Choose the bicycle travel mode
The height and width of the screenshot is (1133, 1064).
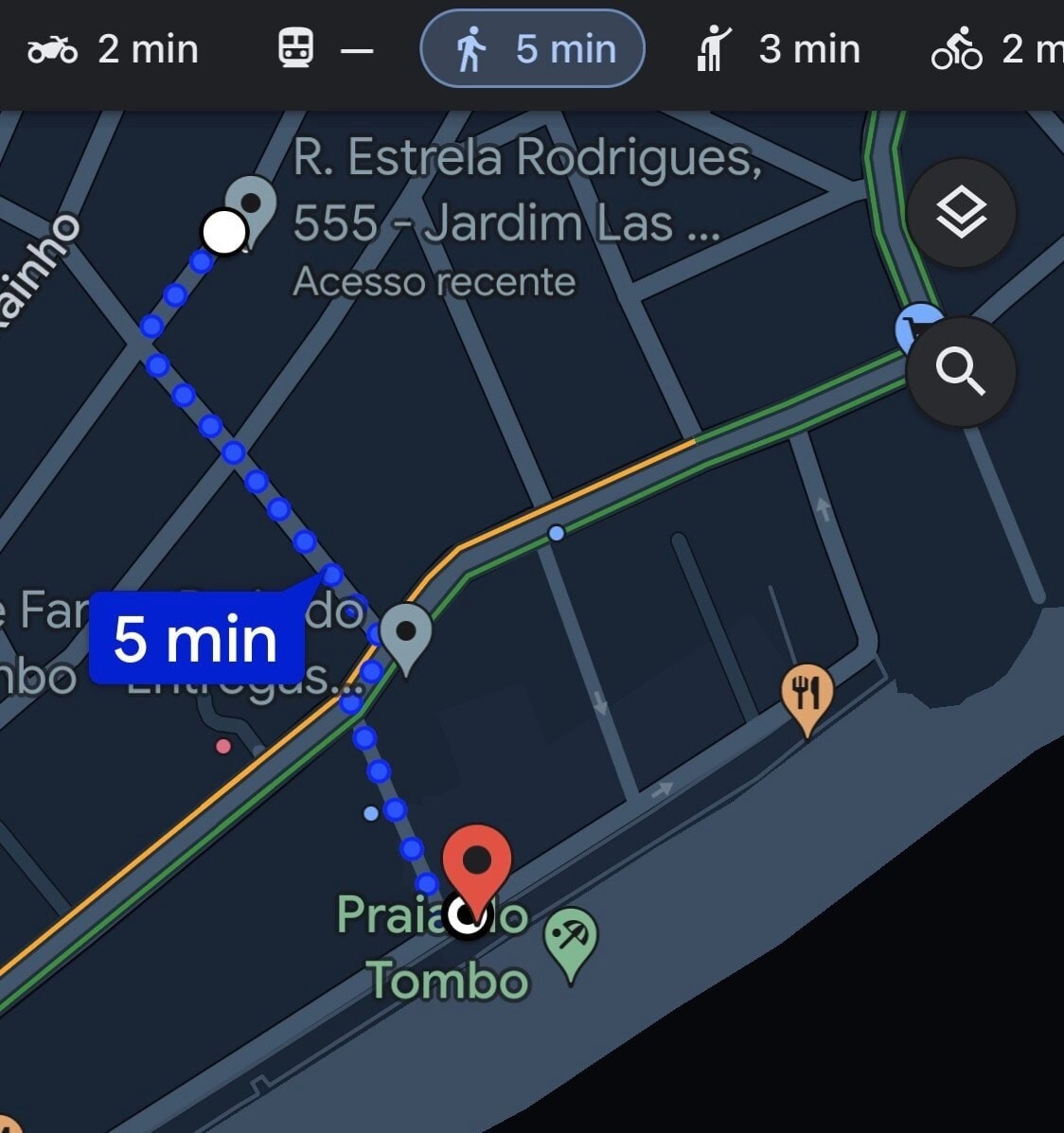point(996,49)
